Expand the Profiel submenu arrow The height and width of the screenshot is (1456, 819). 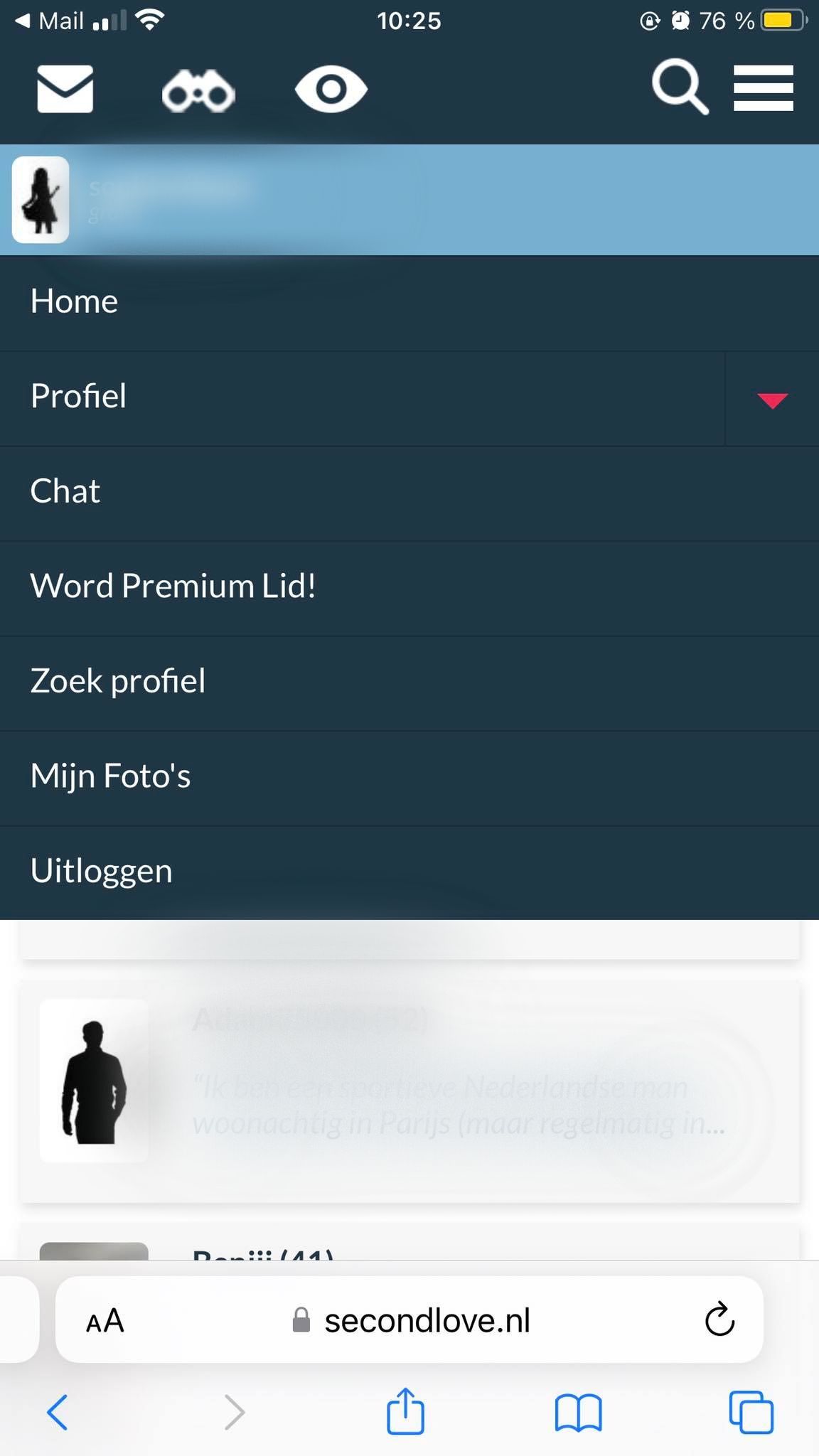tap(772, 400)
